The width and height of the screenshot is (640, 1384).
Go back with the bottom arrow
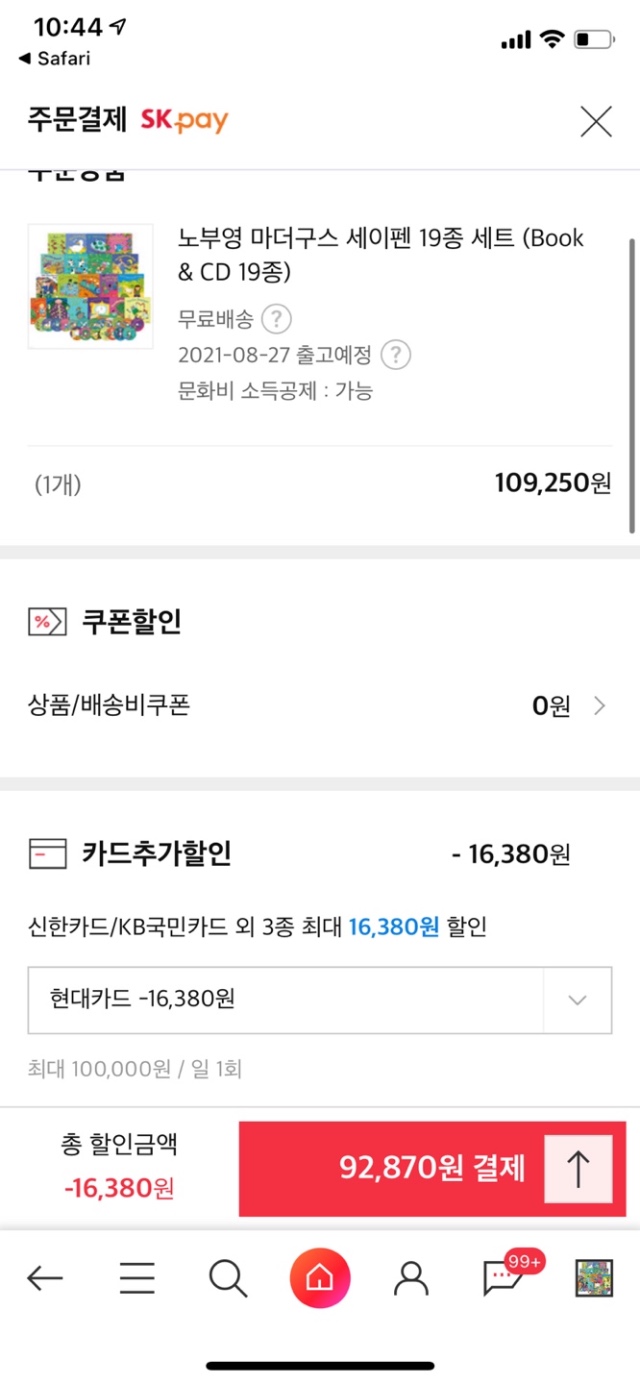[x=45, y=1277]
